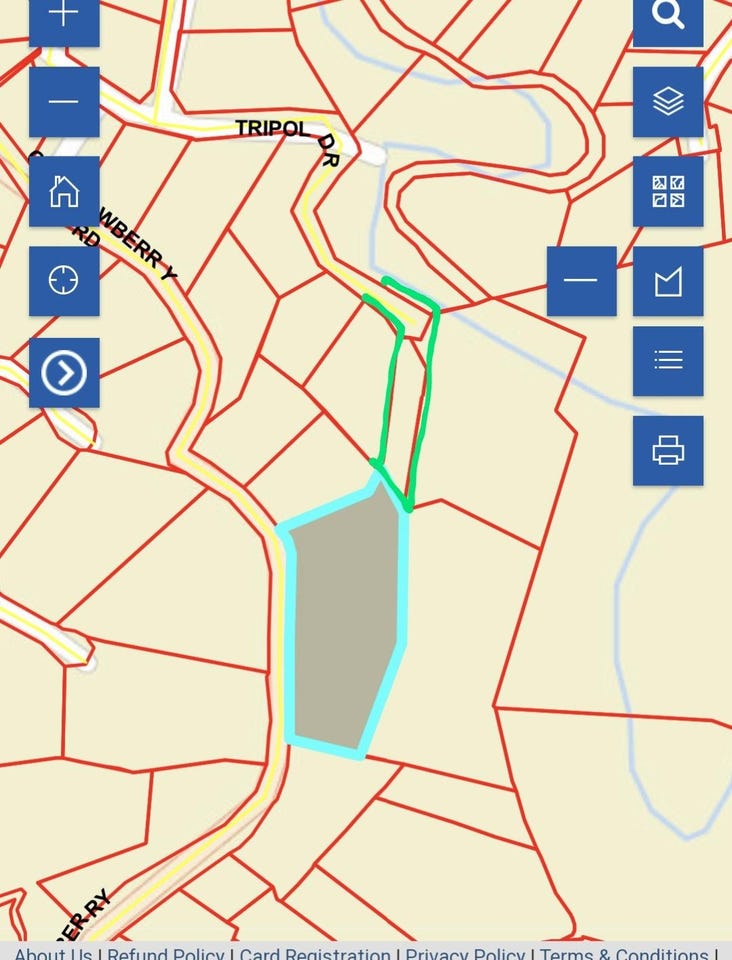Open the map layers list

click(668, 102)
